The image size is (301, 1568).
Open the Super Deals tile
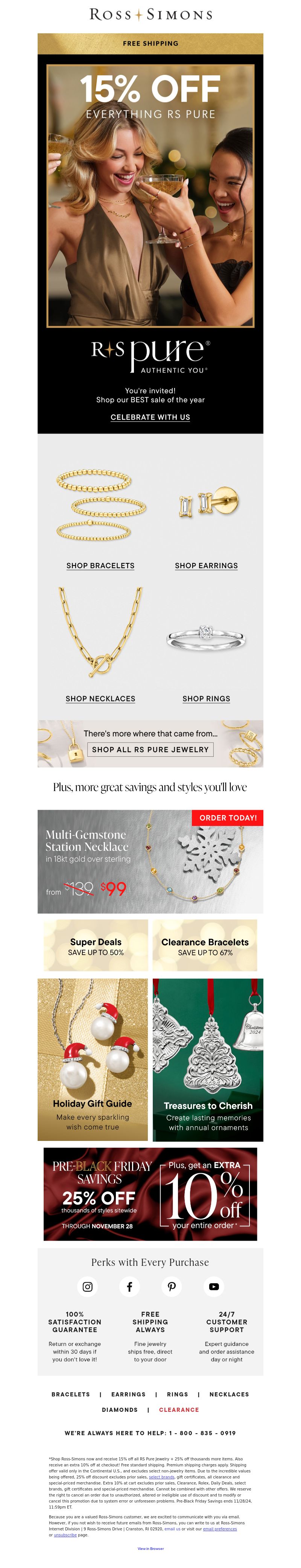pos(96,945)
